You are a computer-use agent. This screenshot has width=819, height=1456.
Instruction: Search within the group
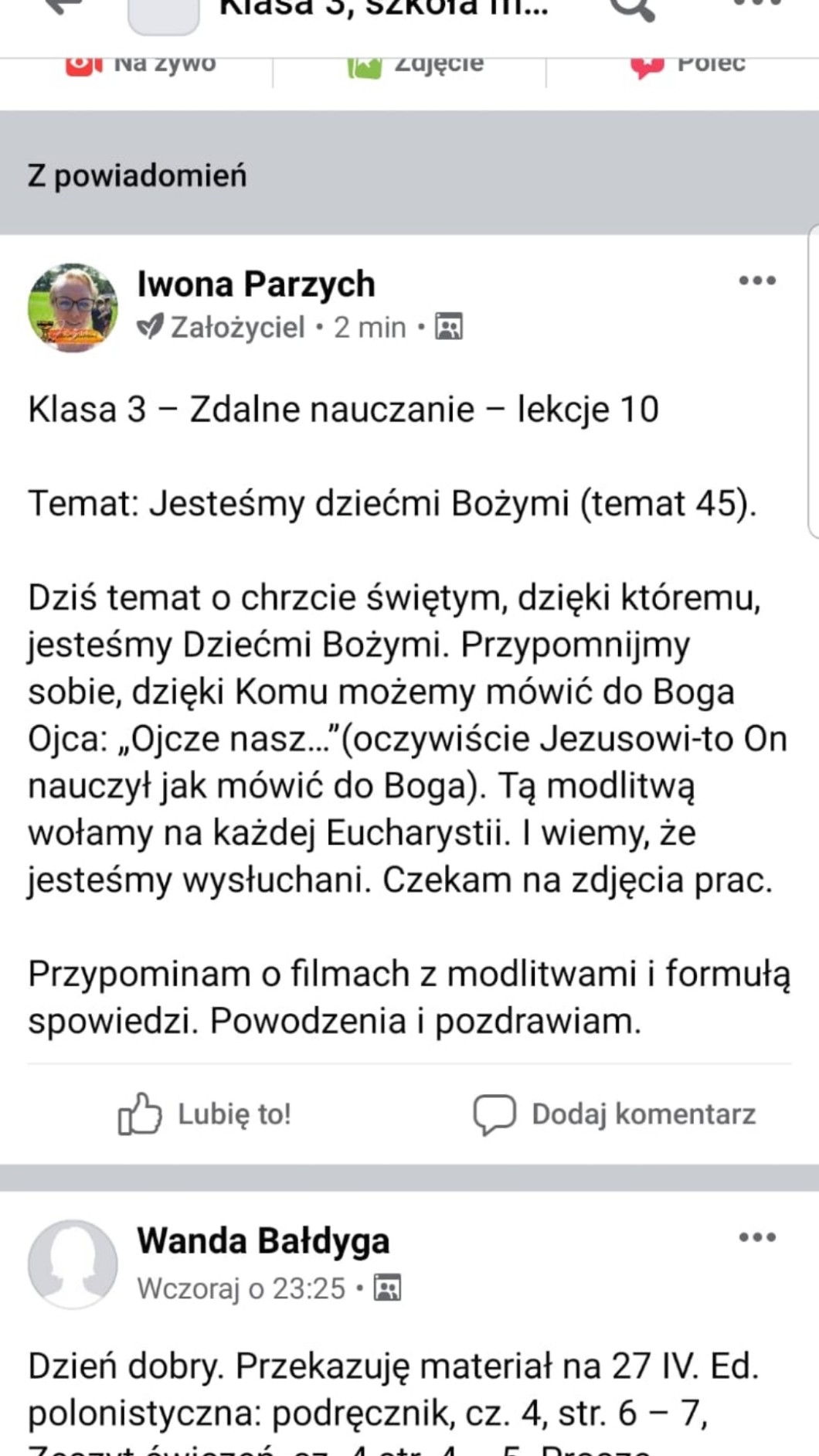(x=632, y=8)
